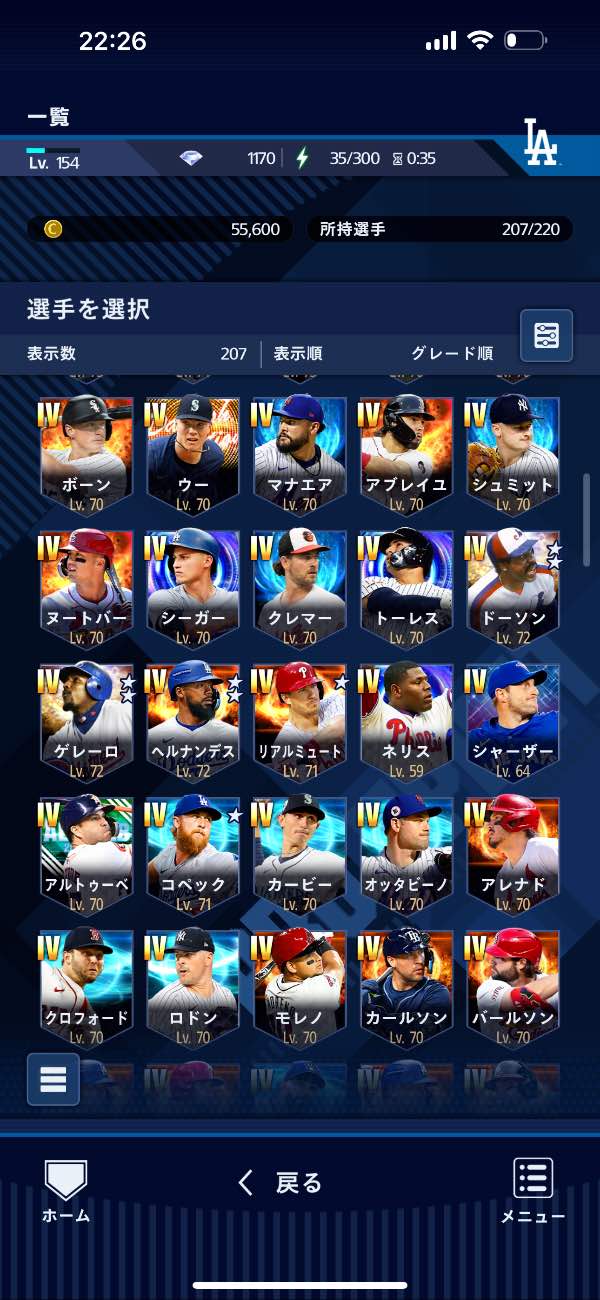The width and height of the screenshot is (600, 1300).
Task: Select the モレノ player card
Action: pos(300,990)
